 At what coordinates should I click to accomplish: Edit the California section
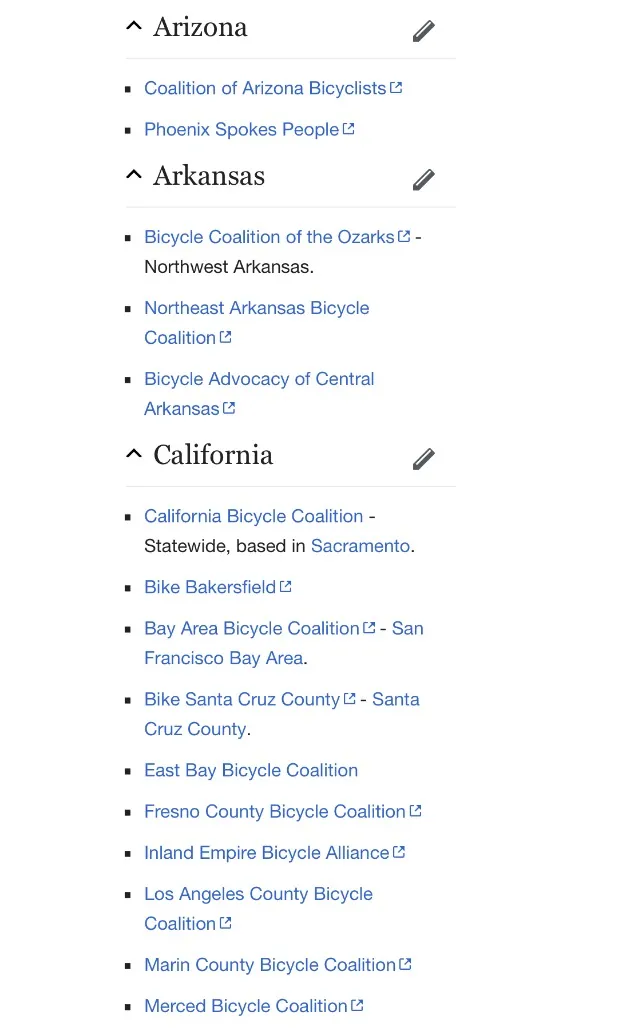(424, 459)
